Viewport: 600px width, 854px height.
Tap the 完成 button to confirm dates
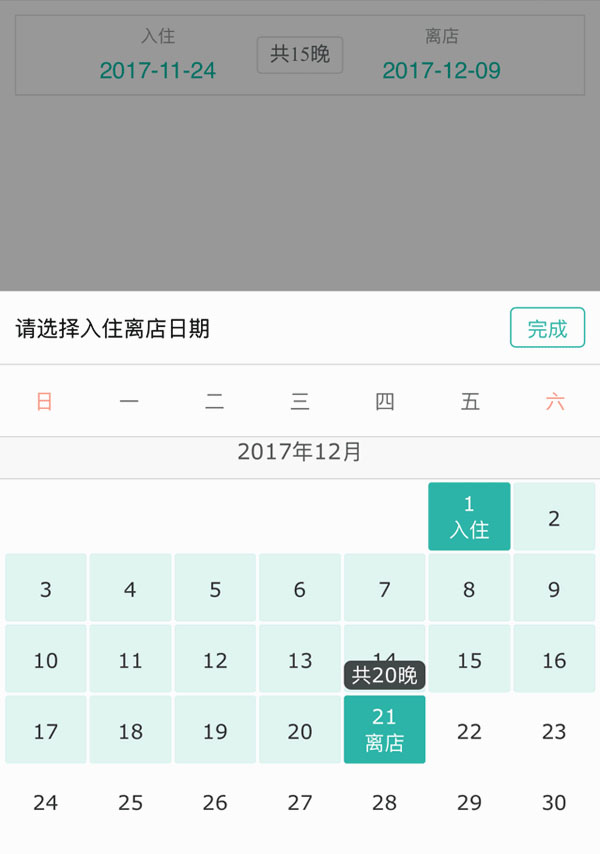(547, 328)
